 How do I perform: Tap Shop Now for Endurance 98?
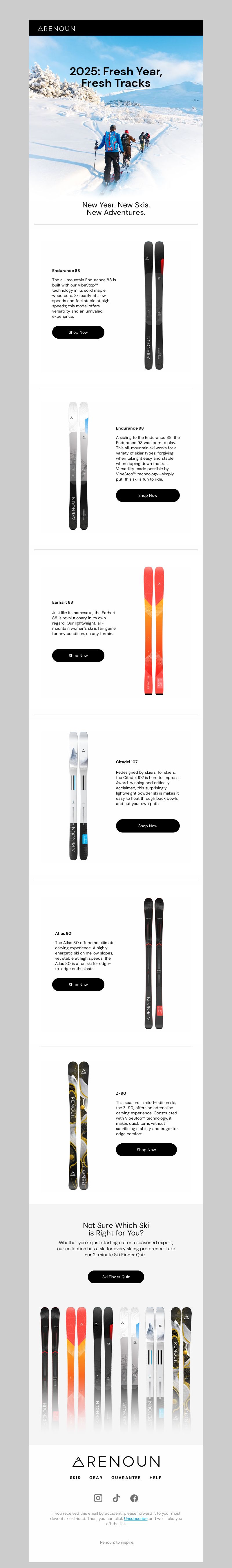coord(147,495)
